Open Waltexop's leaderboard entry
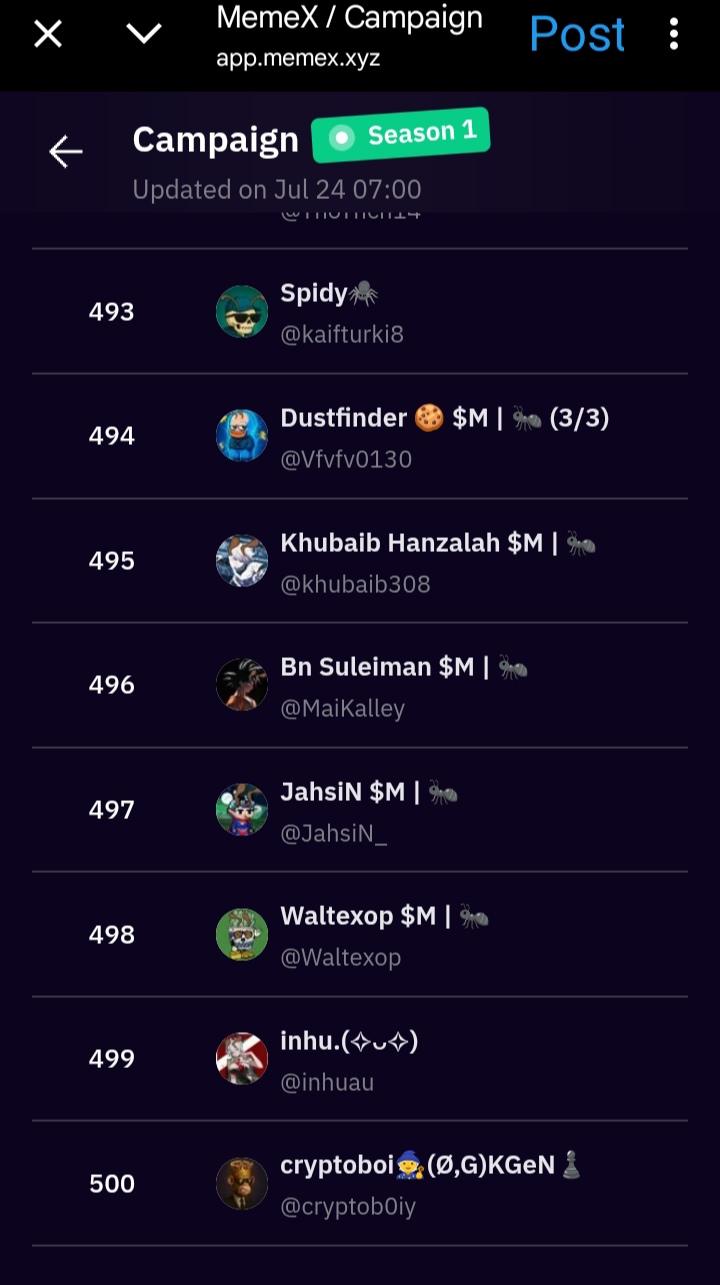Image resolution: width=720 pixels, height=1285 pixels. click(x=360, y=934)
